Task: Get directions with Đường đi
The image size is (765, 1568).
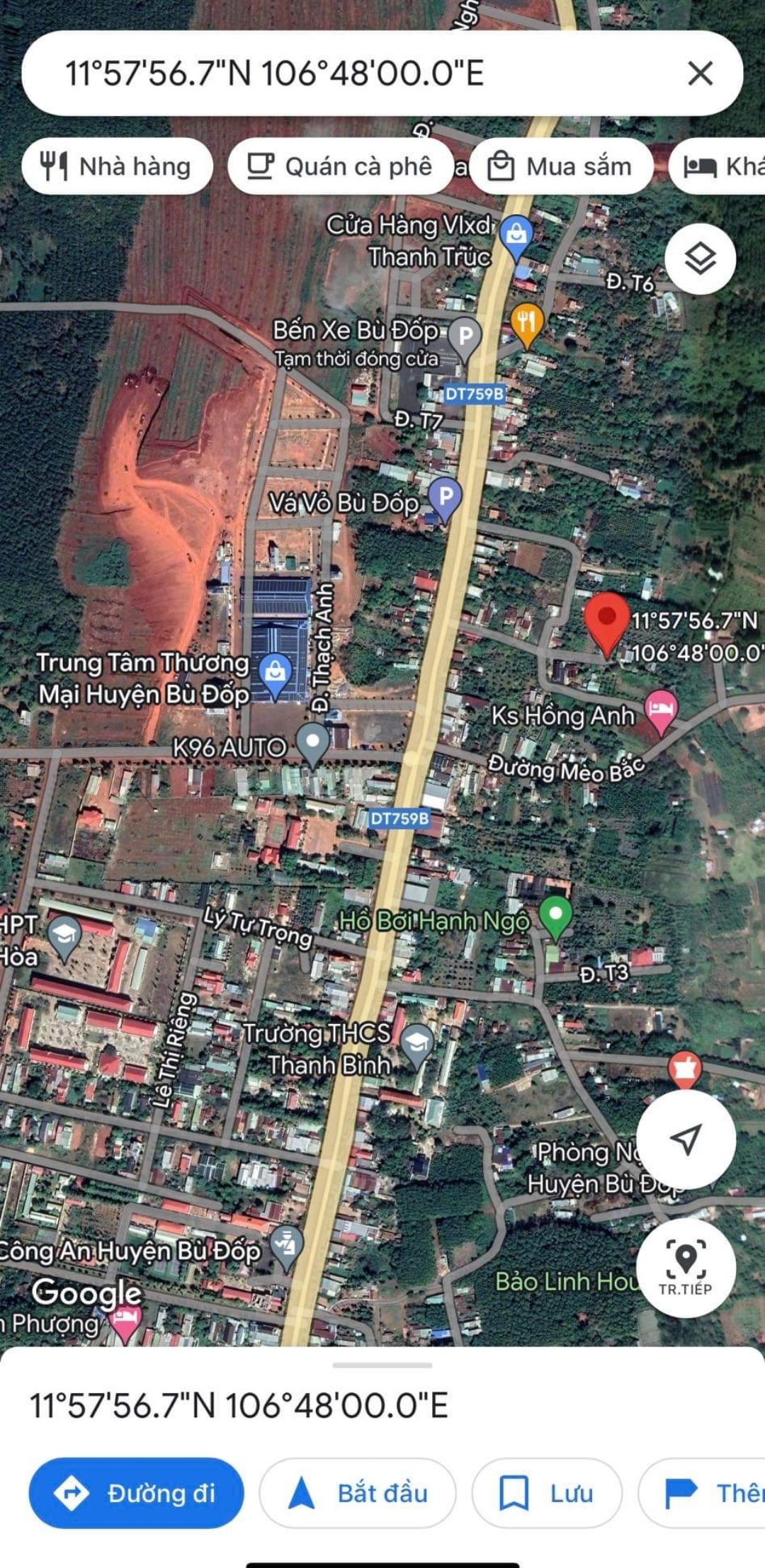Action: [x=136, y=1493]
